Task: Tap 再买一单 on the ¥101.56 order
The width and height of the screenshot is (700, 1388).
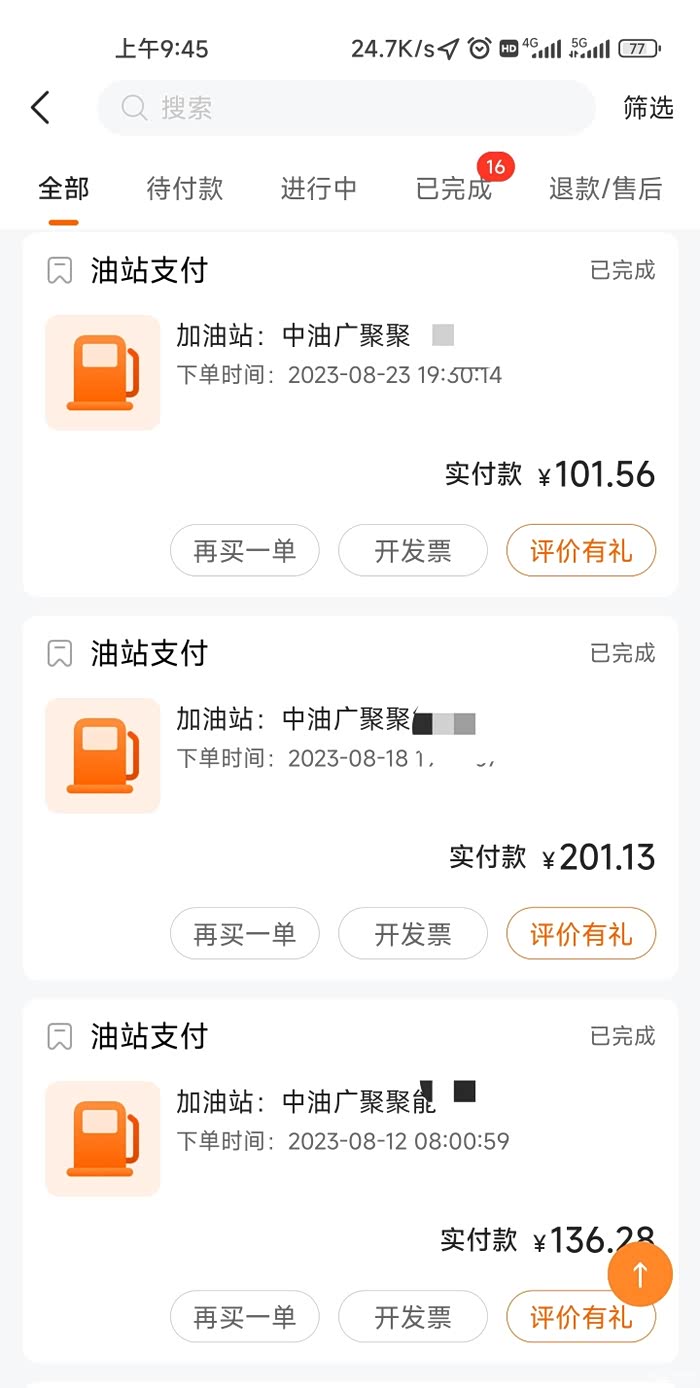Action: tap(245, 550)
